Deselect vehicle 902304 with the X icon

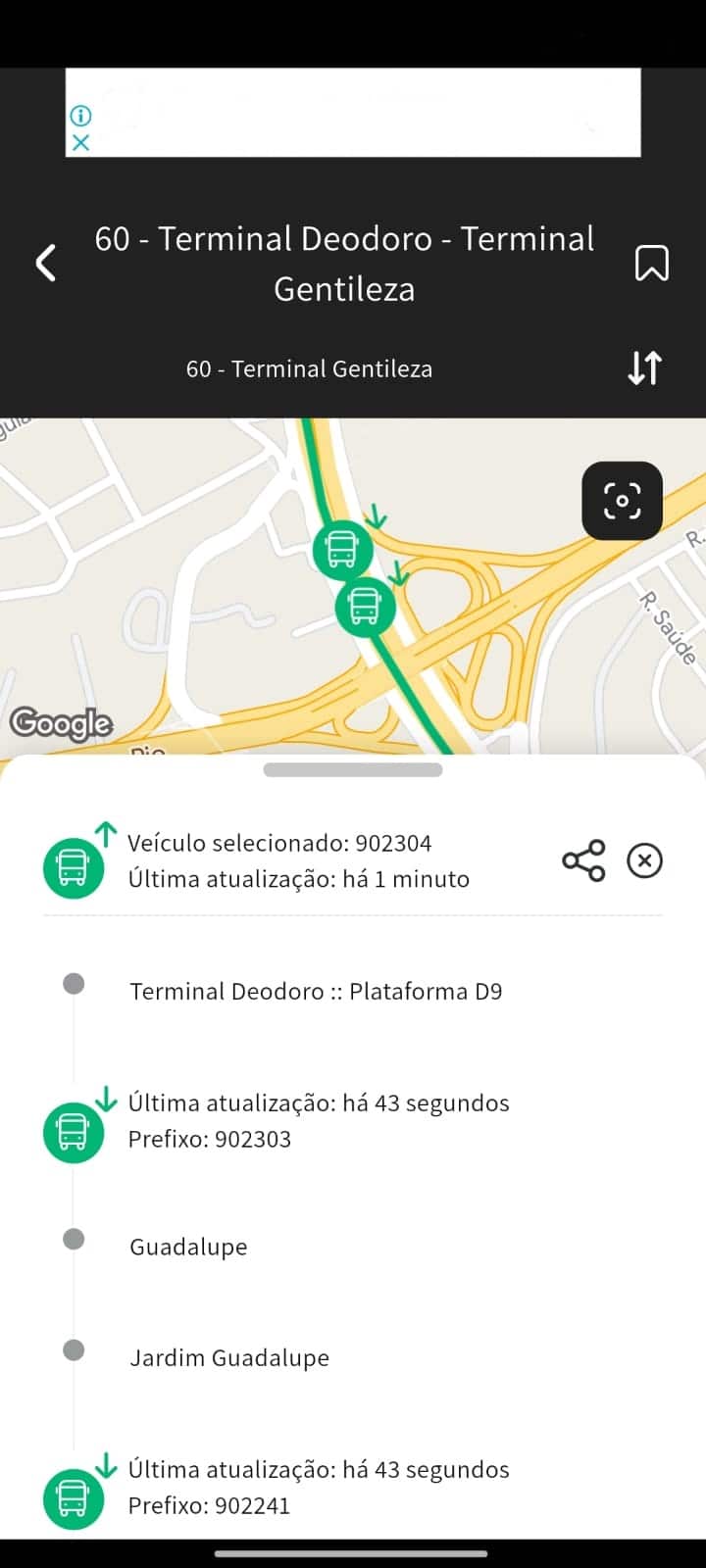(644, 860)
